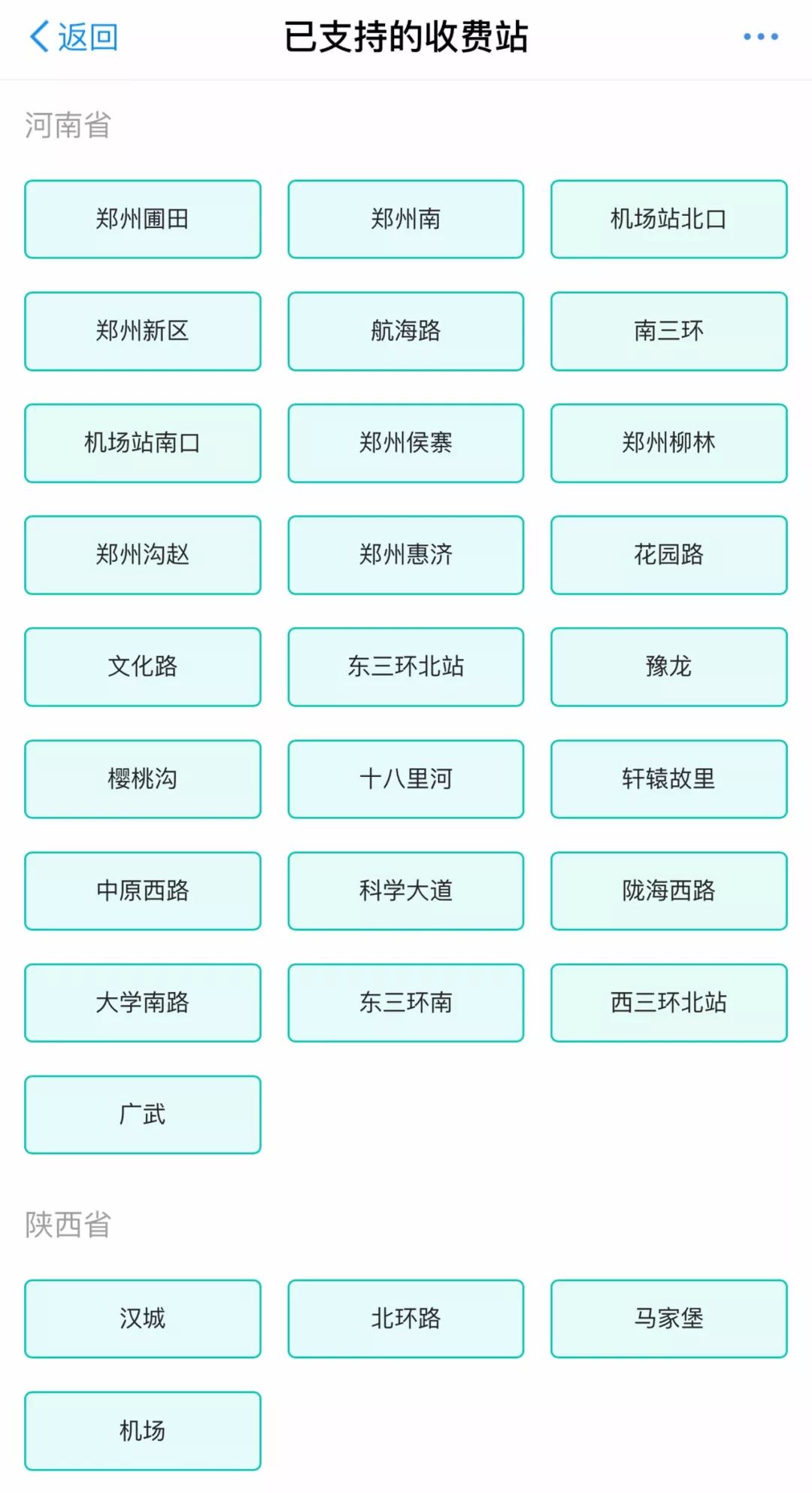Choose 郑州柳林 toll station
812x1493 pixels.
(669, 443)
